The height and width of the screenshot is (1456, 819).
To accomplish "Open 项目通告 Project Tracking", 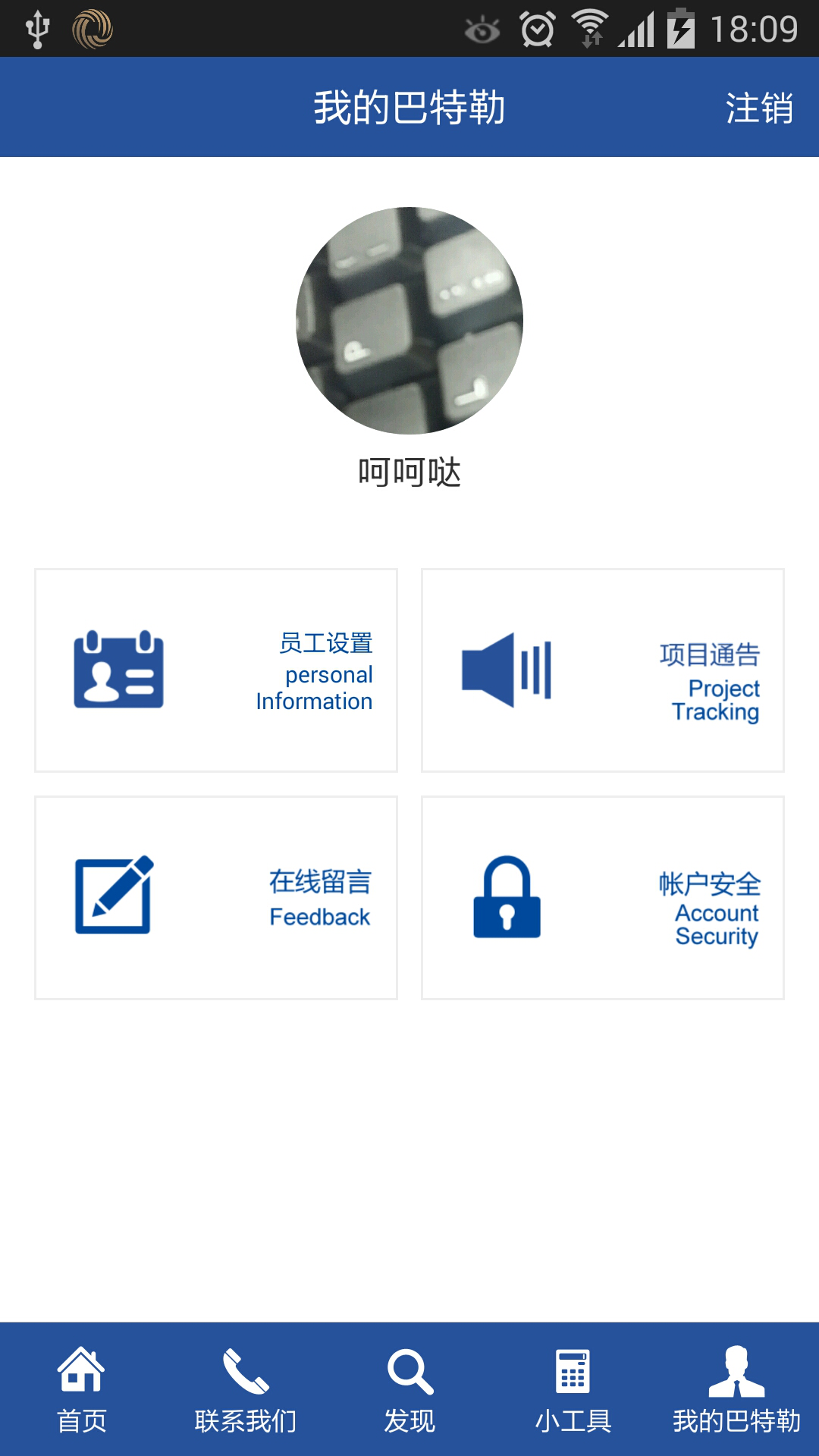I will [x=603, y=670].
